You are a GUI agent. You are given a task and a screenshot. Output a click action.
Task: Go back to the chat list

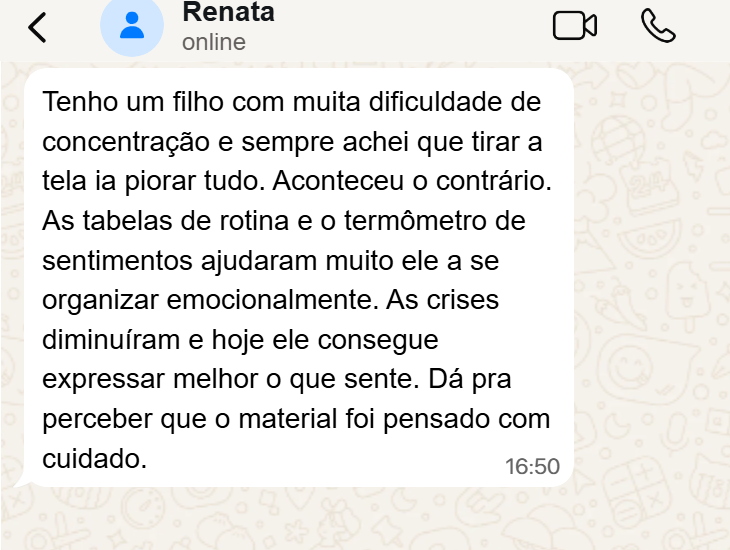click(x=37, y=28)
